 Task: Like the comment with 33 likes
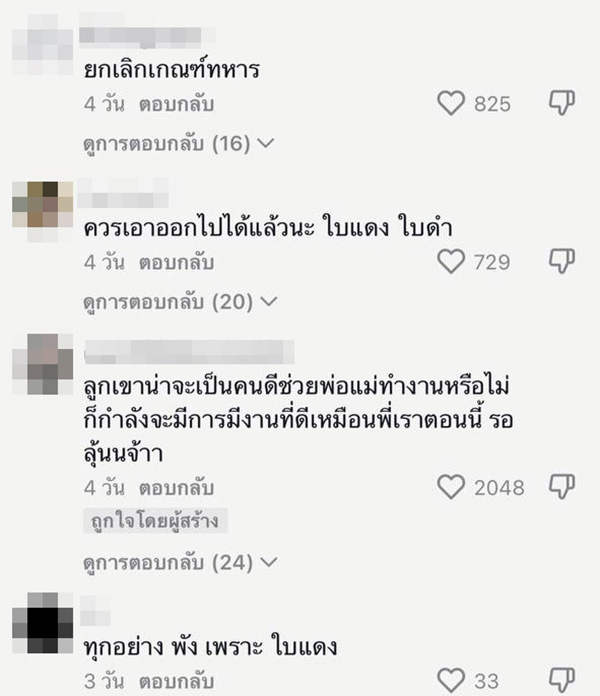click(x=452, y=681)
